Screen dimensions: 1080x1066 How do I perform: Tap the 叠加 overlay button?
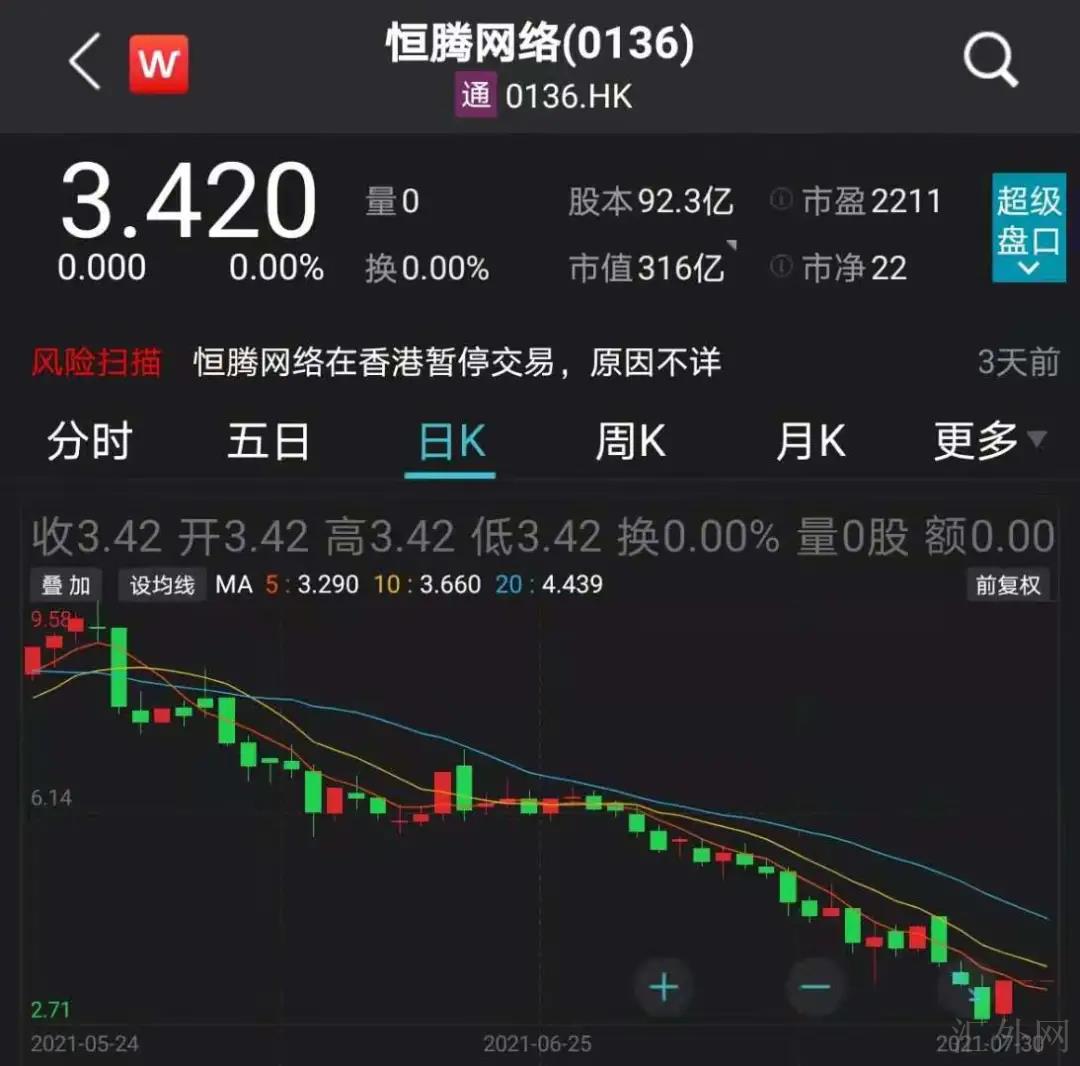click(x=65, y=584)
